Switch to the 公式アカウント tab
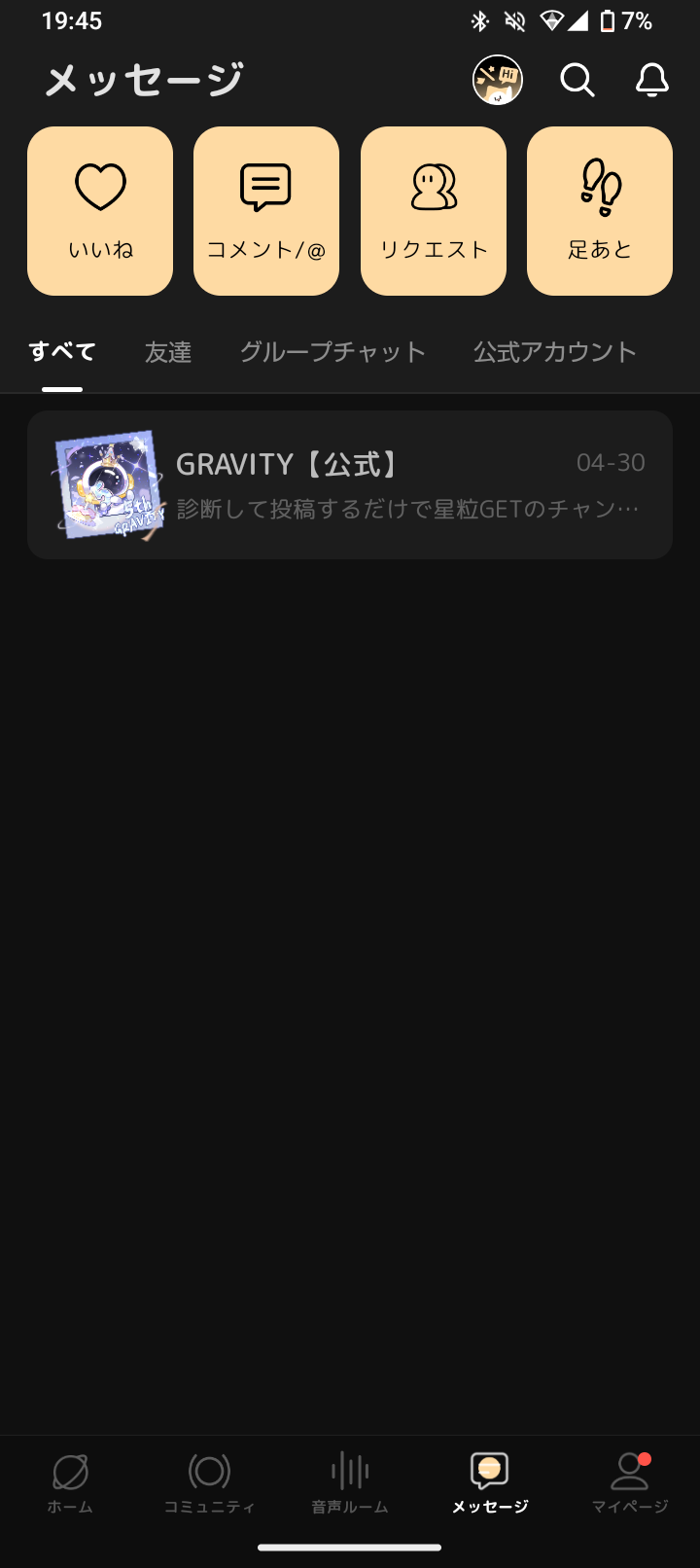The image size is (700, 1568). click(555, 352)
